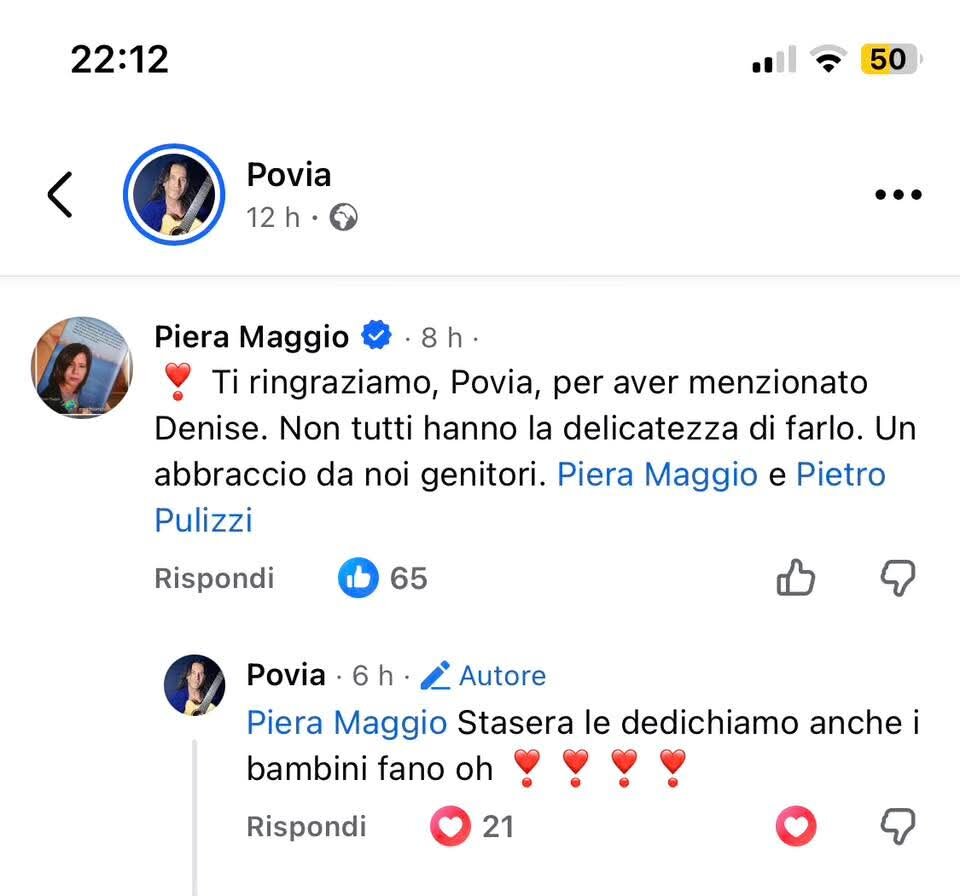Open Piera Maggio commenter name

point(251,338)
